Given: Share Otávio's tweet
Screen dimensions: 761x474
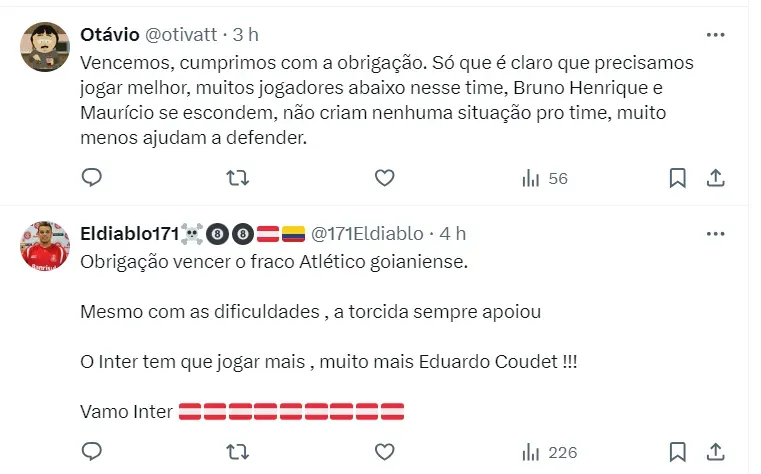Looking at the screenshot, I should point(716,178).
